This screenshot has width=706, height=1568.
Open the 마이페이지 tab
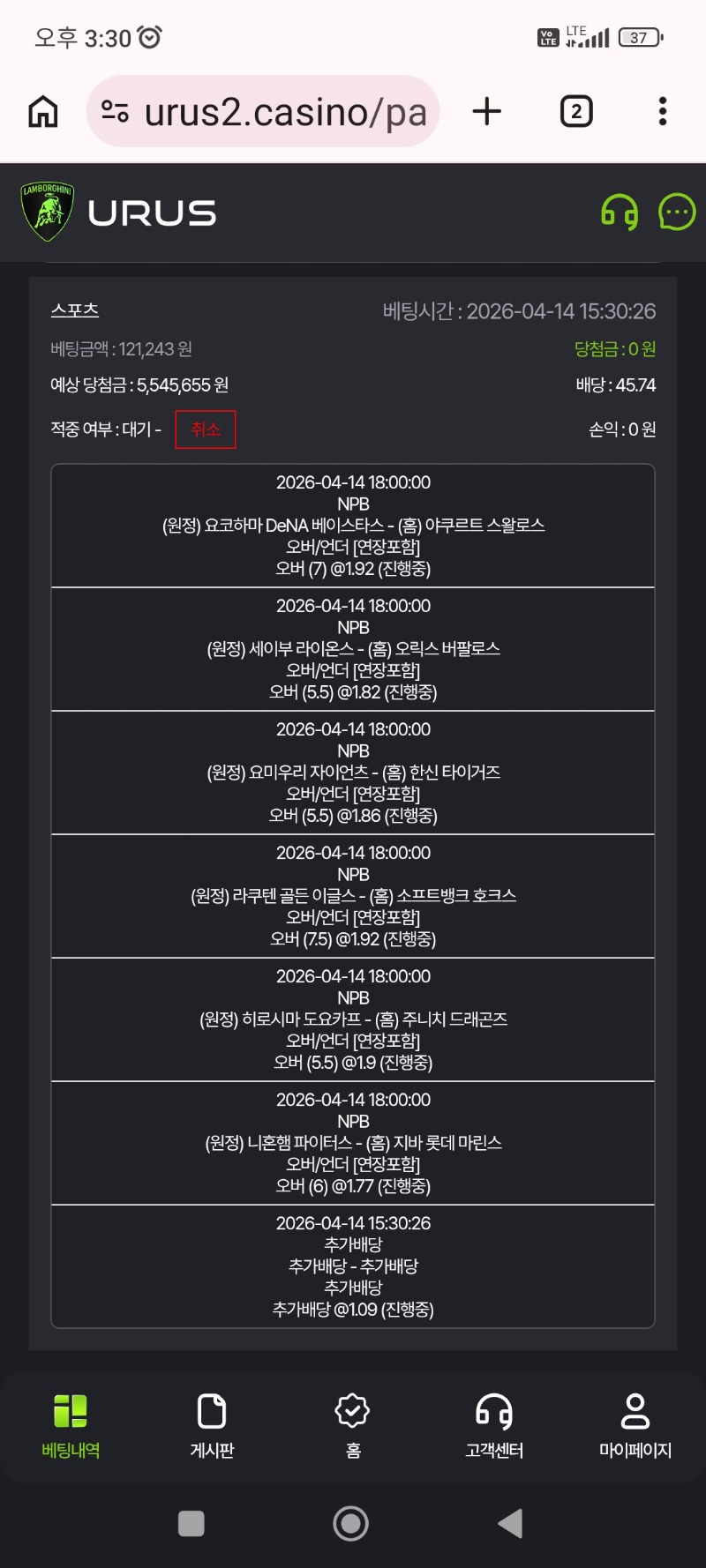click(635, 1426)
